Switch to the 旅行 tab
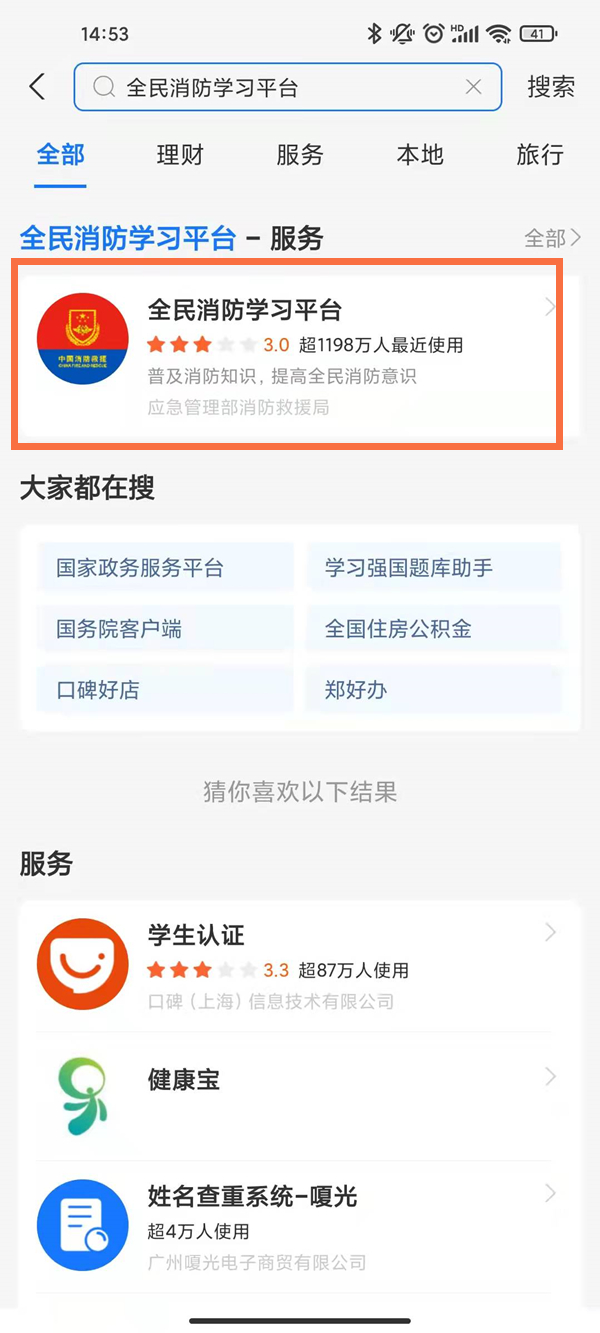This screenshot has width=600, height=1333. [x=540, y=155]
